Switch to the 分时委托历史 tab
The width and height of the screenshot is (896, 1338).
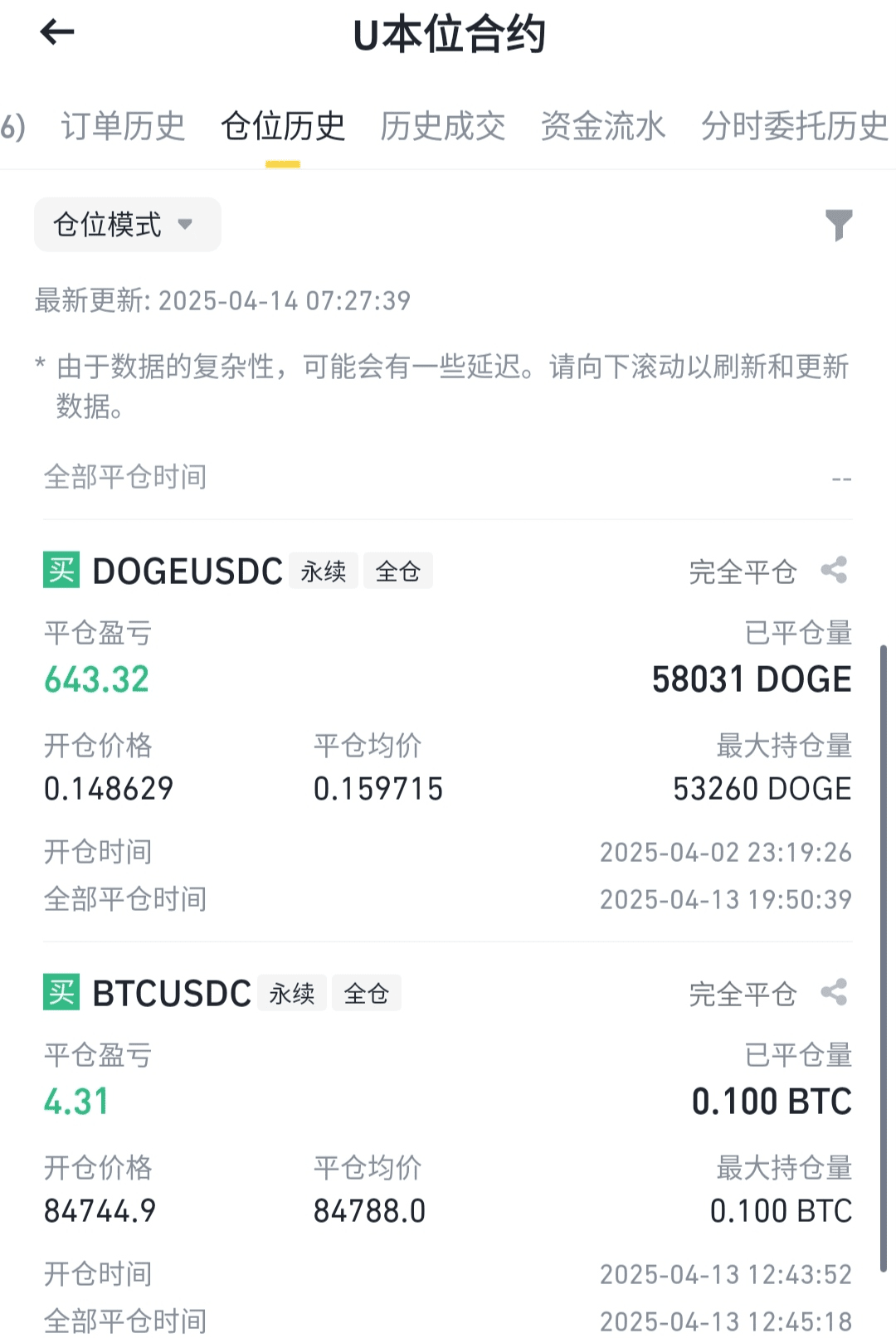coord(794,127)
